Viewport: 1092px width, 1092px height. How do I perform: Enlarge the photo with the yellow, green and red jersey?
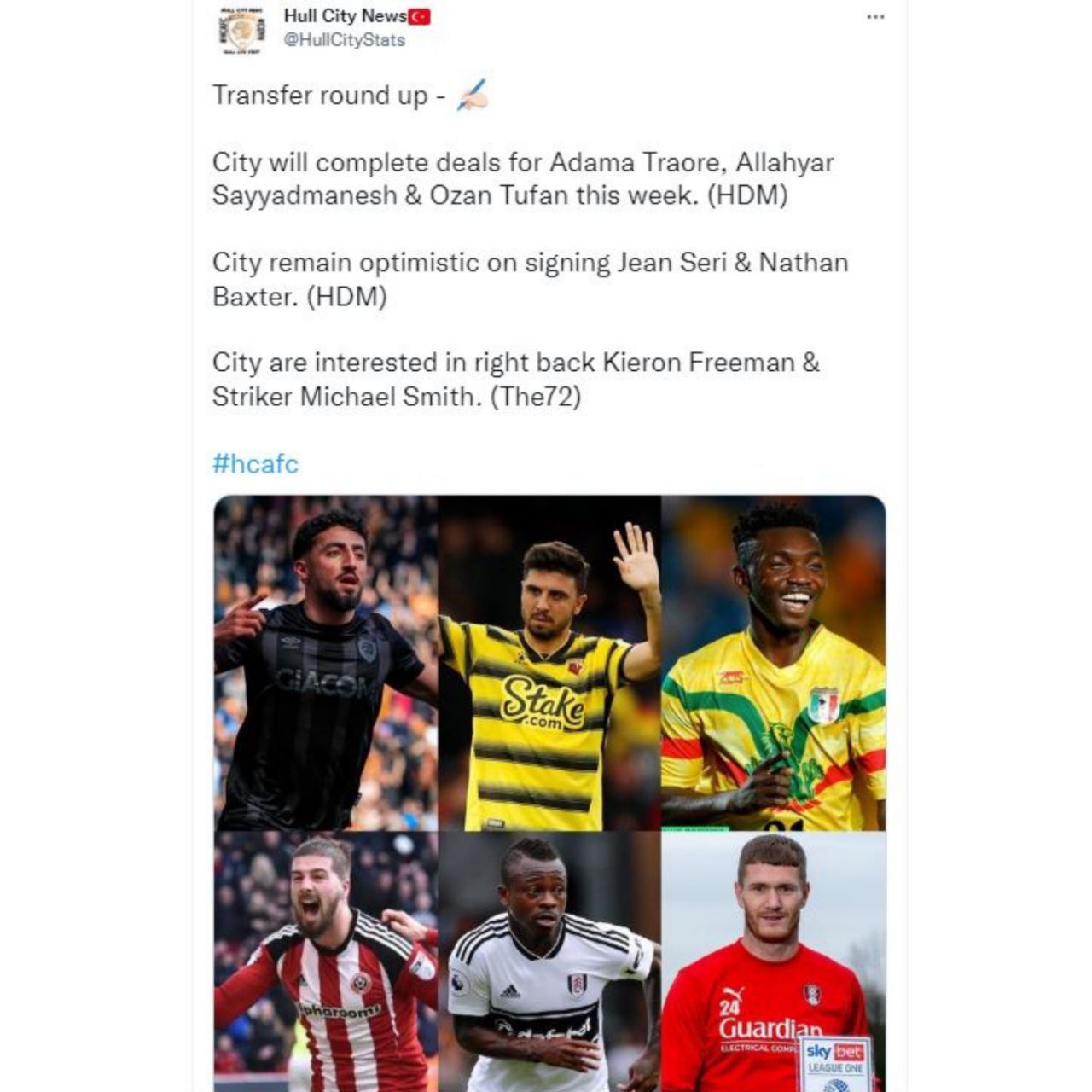tap(774, 663)
